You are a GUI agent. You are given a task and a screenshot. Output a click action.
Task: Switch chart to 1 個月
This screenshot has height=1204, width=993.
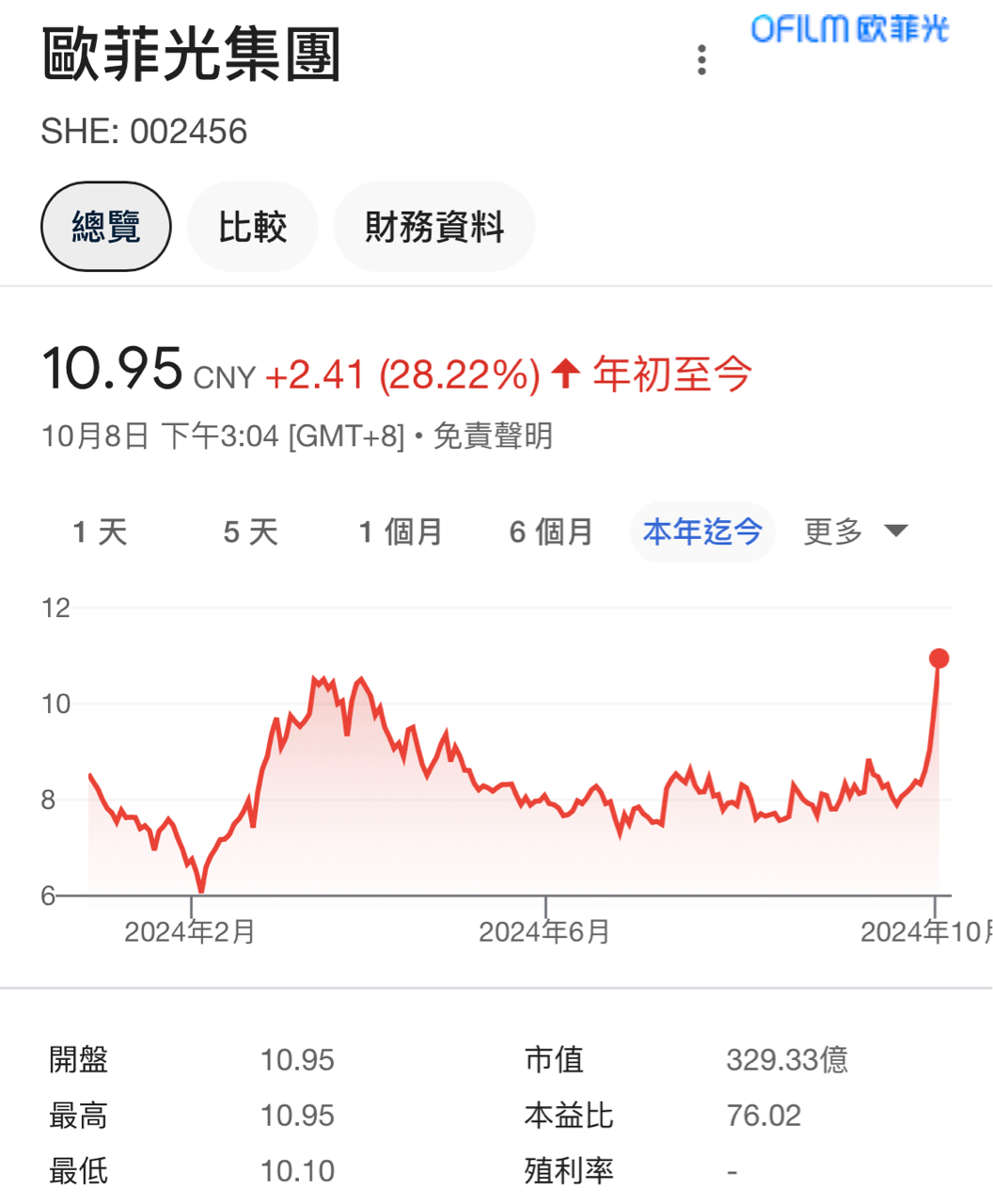(x=401, y=531)
